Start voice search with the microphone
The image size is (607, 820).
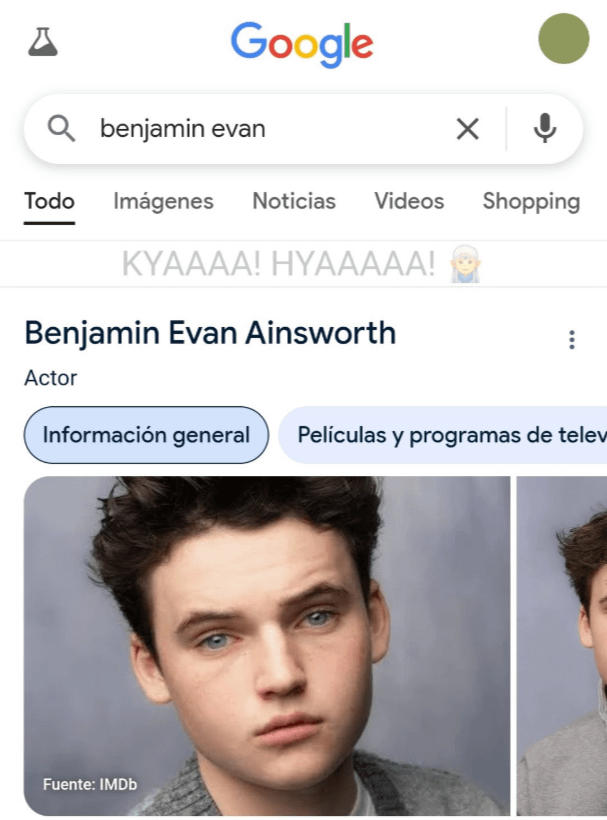544,129
